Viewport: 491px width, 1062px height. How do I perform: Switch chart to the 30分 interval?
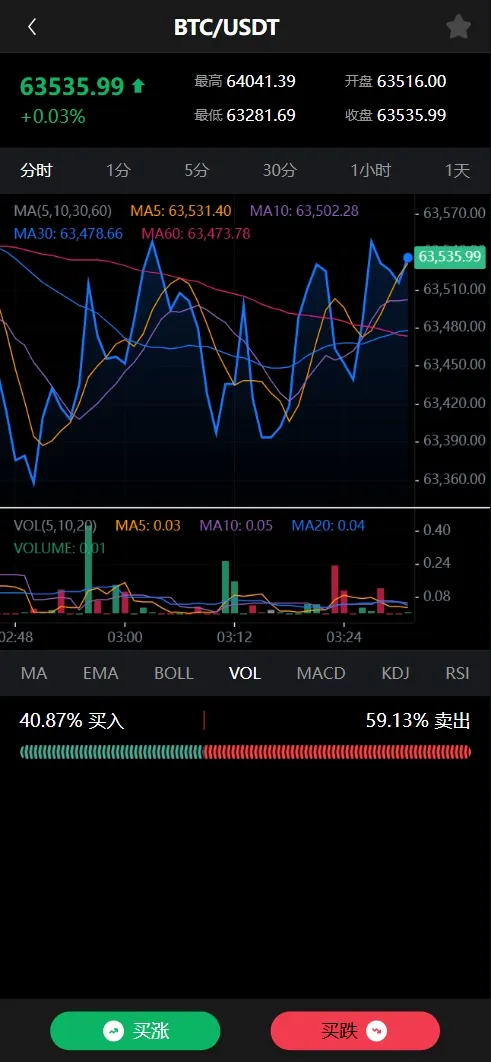coord(280,170)
